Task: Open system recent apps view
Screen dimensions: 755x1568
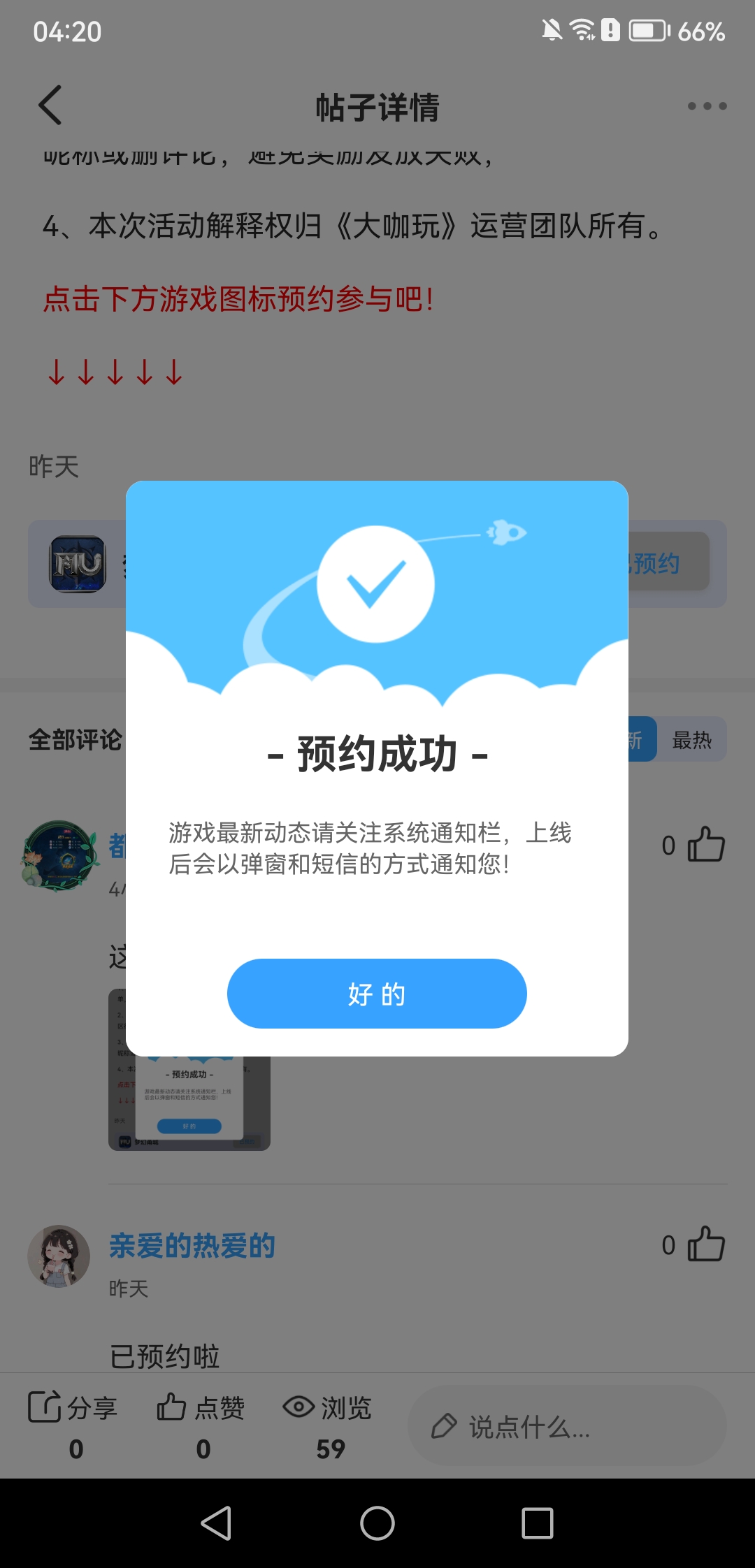Action: click(x=537, y=1523)
